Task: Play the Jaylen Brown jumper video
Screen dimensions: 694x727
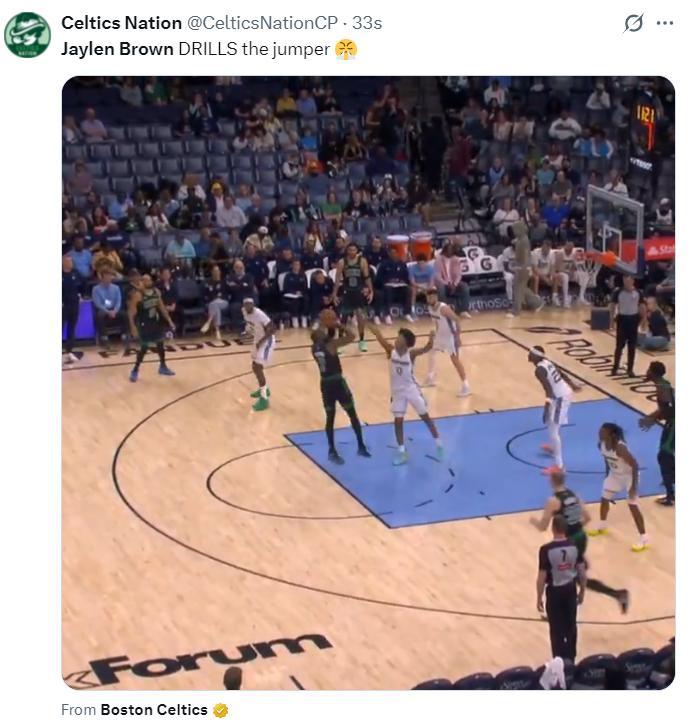Action: point(368,383)
